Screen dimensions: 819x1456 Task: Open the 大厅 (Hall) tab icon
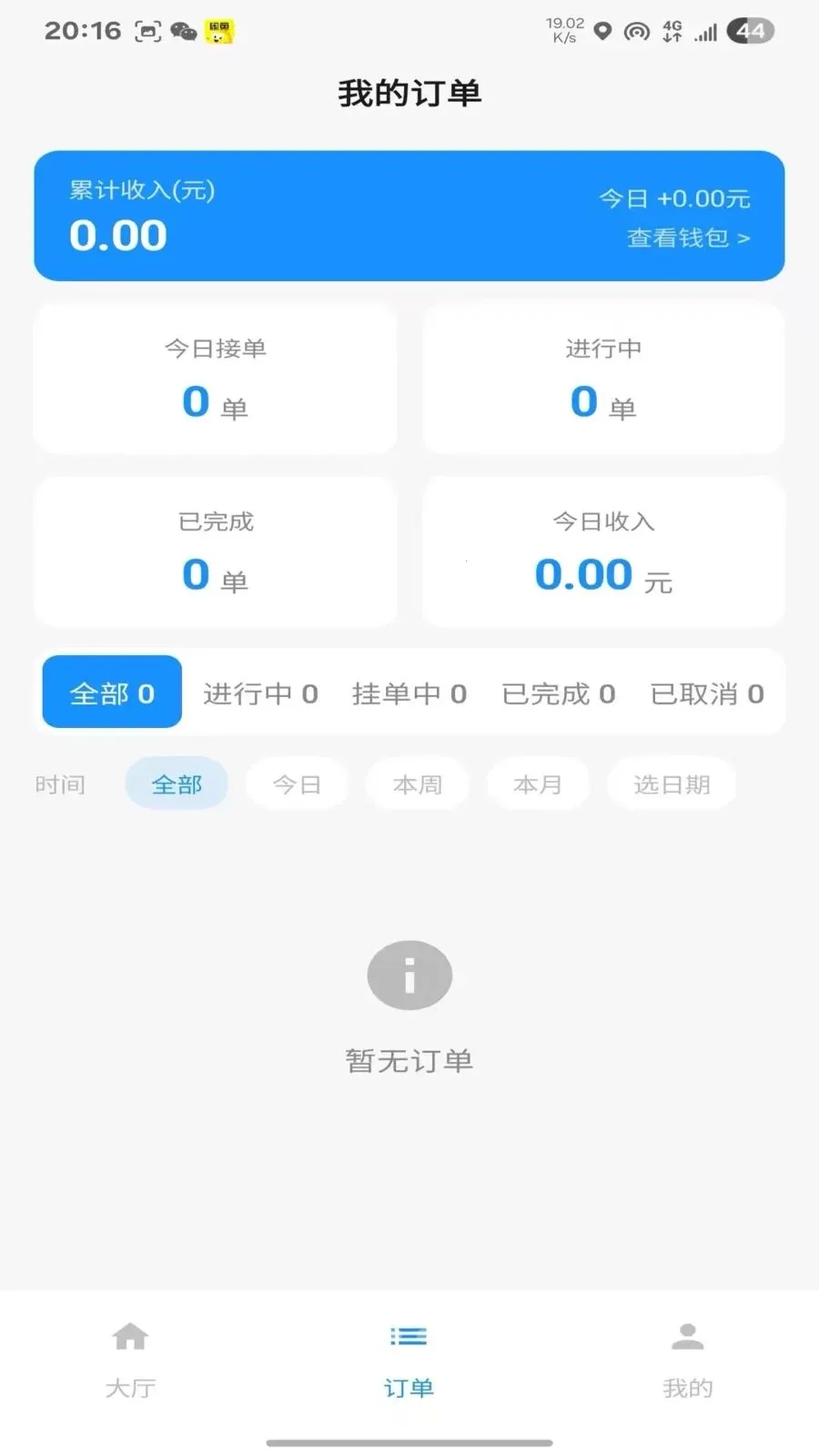click(x=130, y=1337)
